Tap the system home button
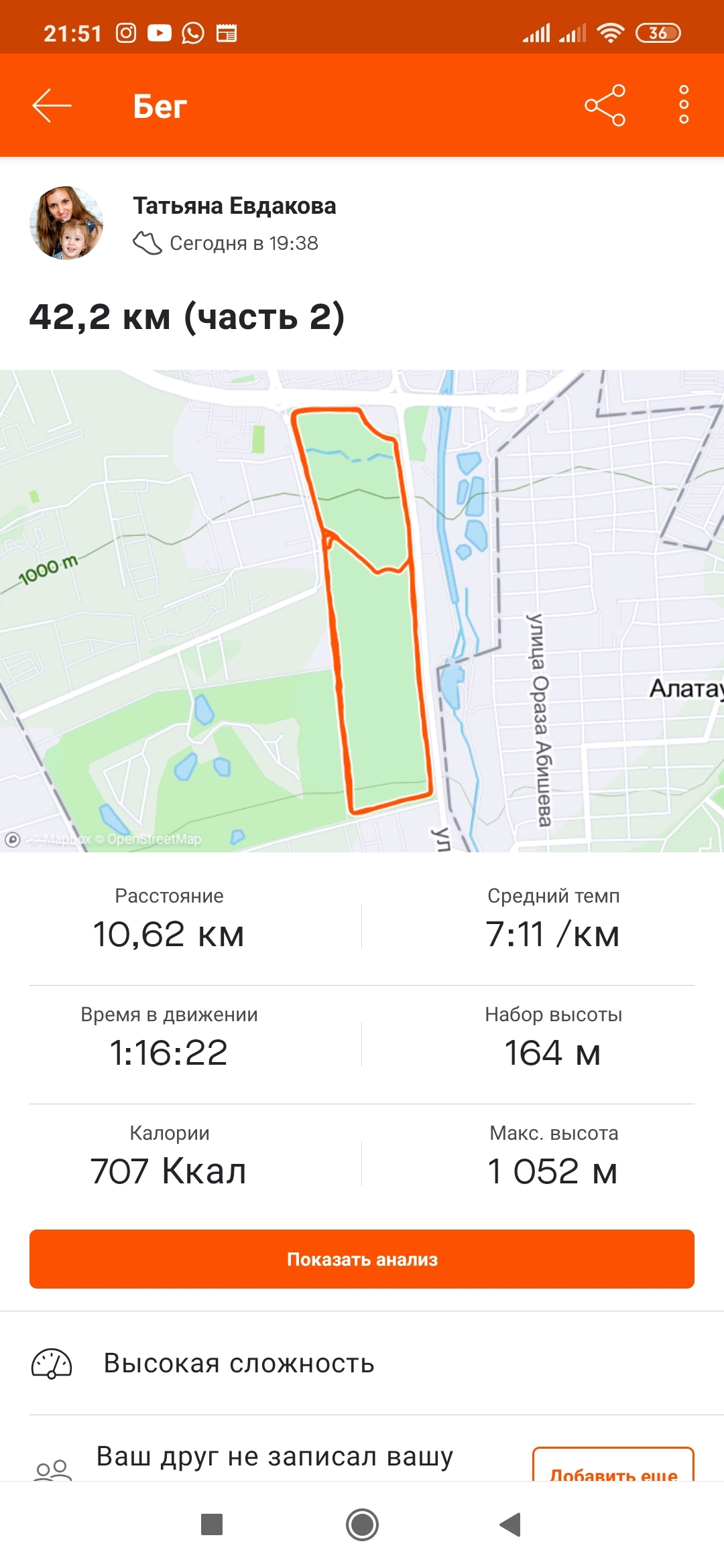 click(x=362, y=1524)
